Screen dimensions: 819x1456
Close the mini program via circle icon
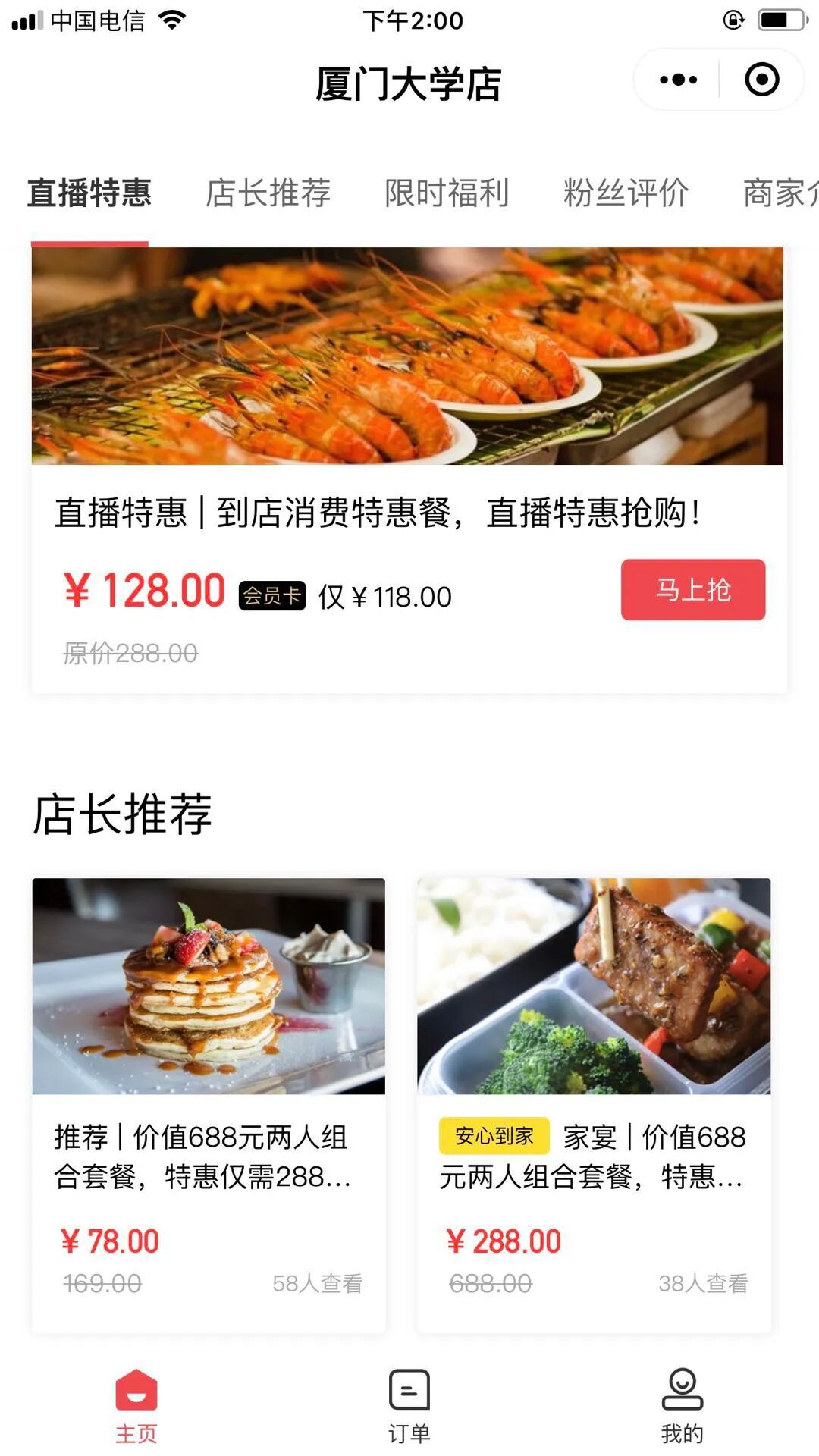761,80
